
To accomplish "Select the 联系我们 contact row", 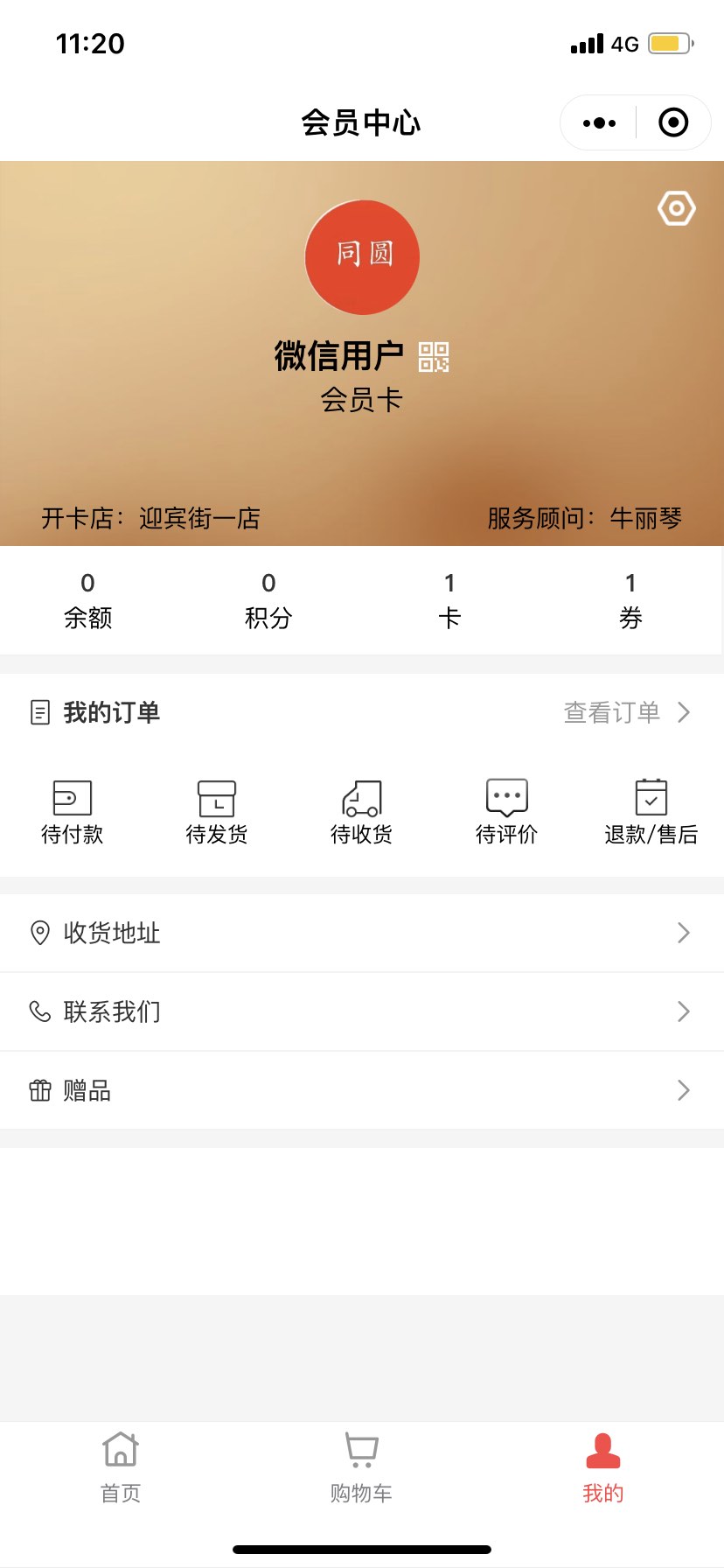I will [x=362, y=1011].
